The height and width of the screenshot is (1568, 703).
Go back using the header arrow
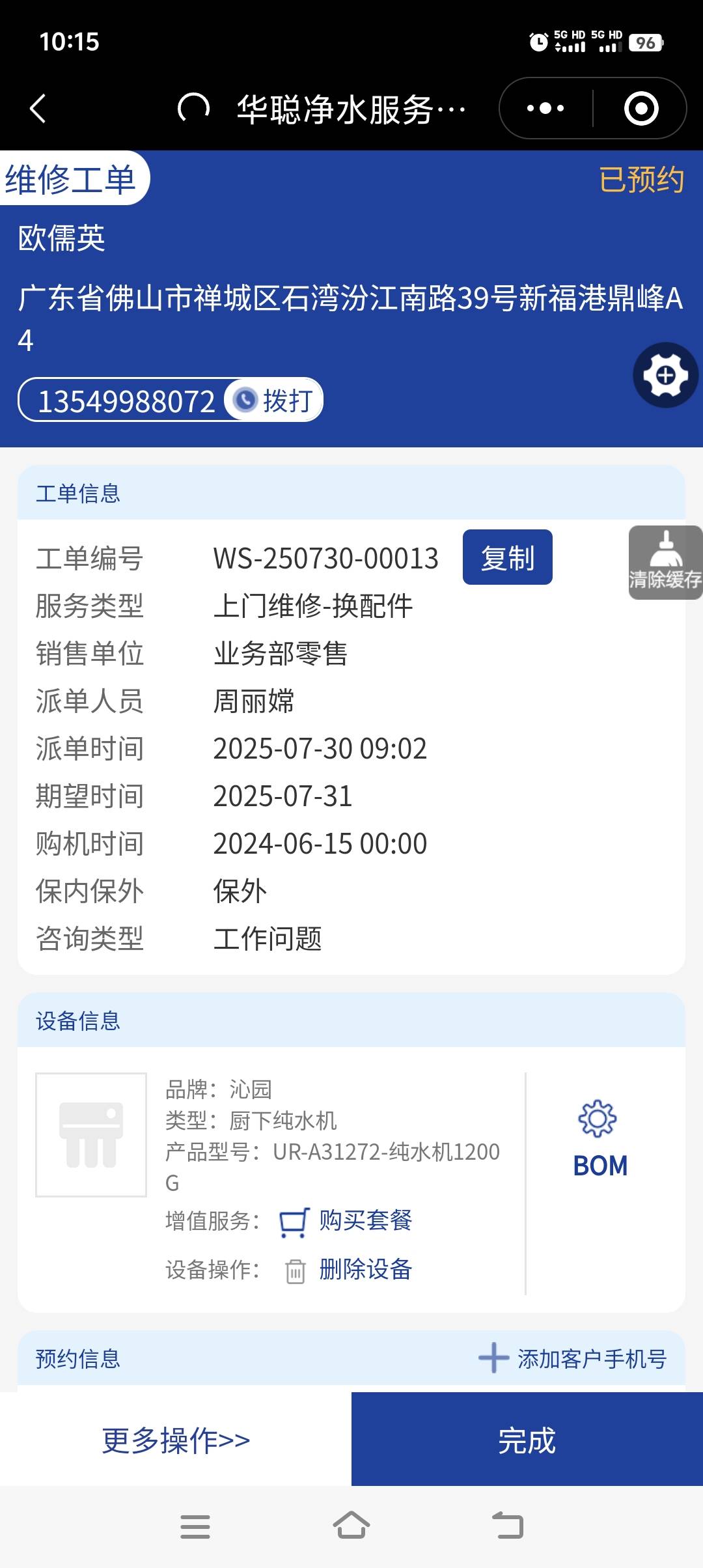[38, 108]
